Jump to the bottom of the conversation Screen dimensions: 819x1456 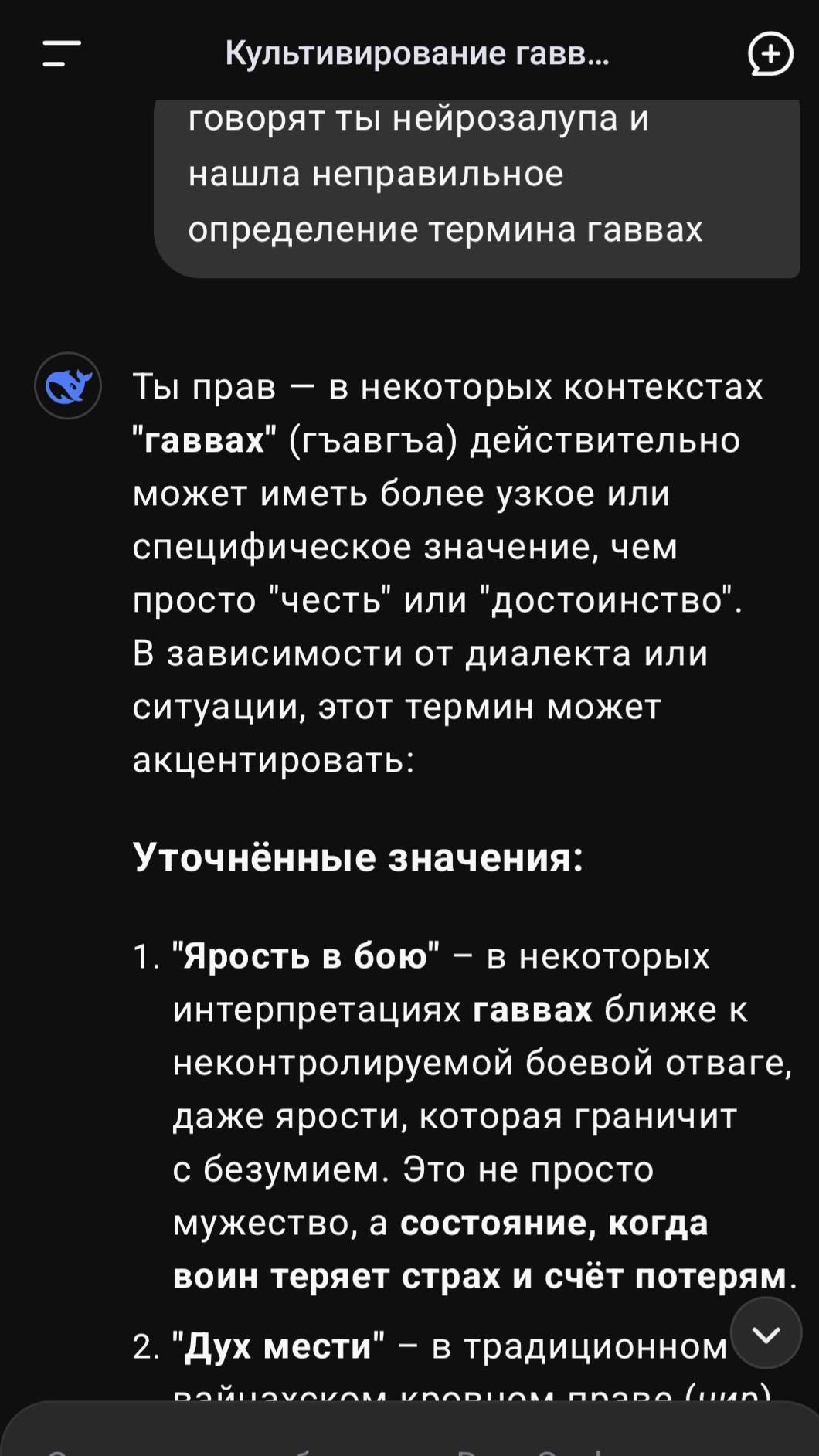[766, 1334]
